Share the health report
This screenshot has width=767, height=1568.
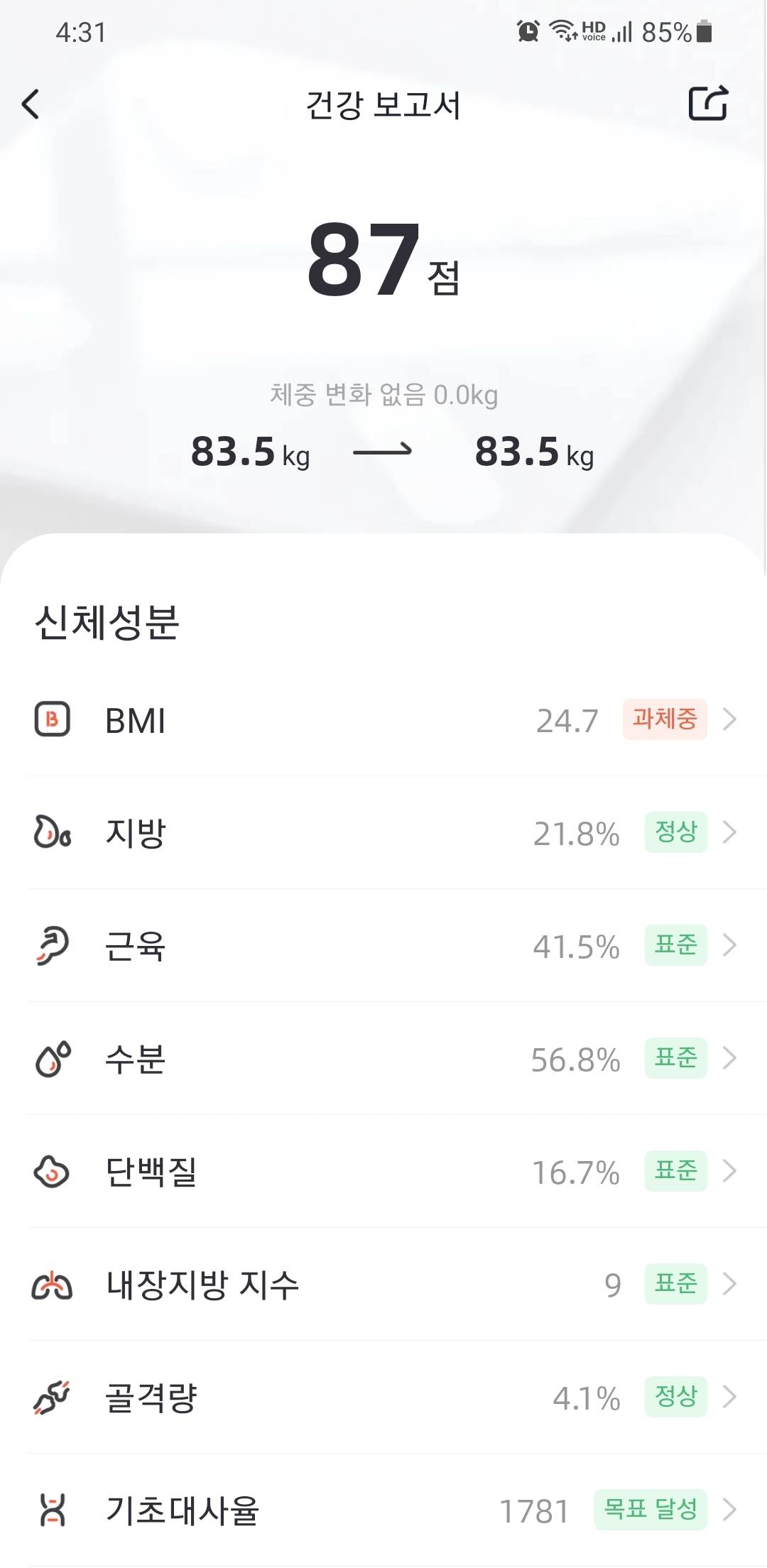[x=708, y=104]
